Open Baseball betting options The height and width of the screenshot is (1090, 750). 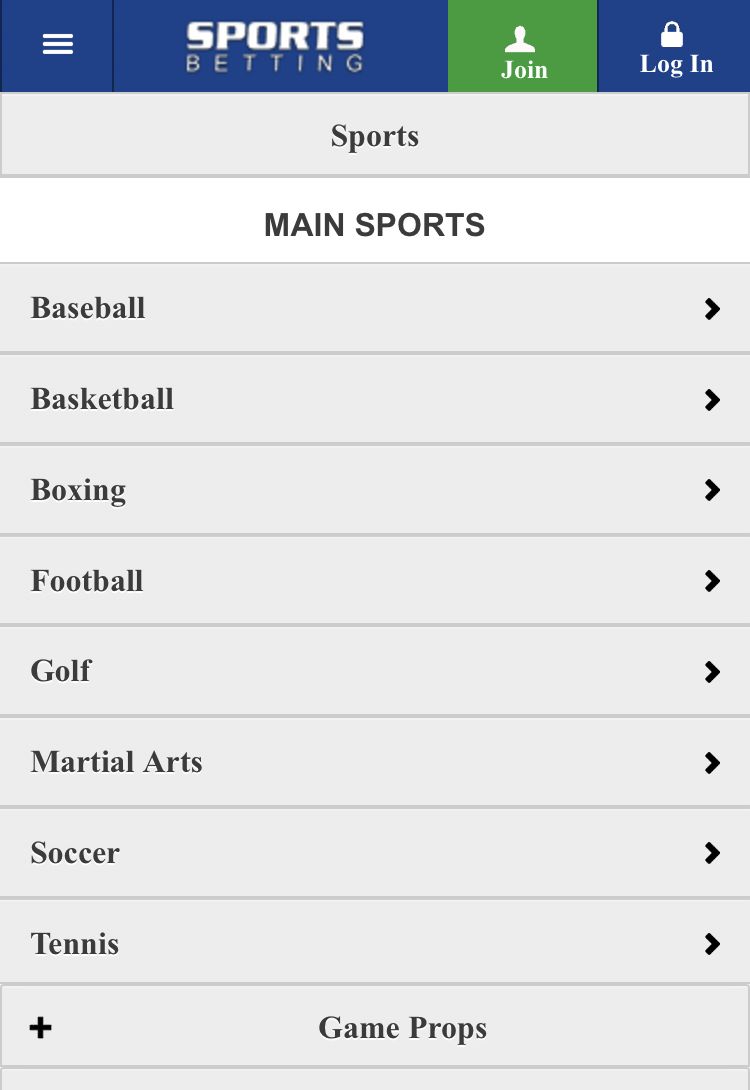(x=375, y=308)
